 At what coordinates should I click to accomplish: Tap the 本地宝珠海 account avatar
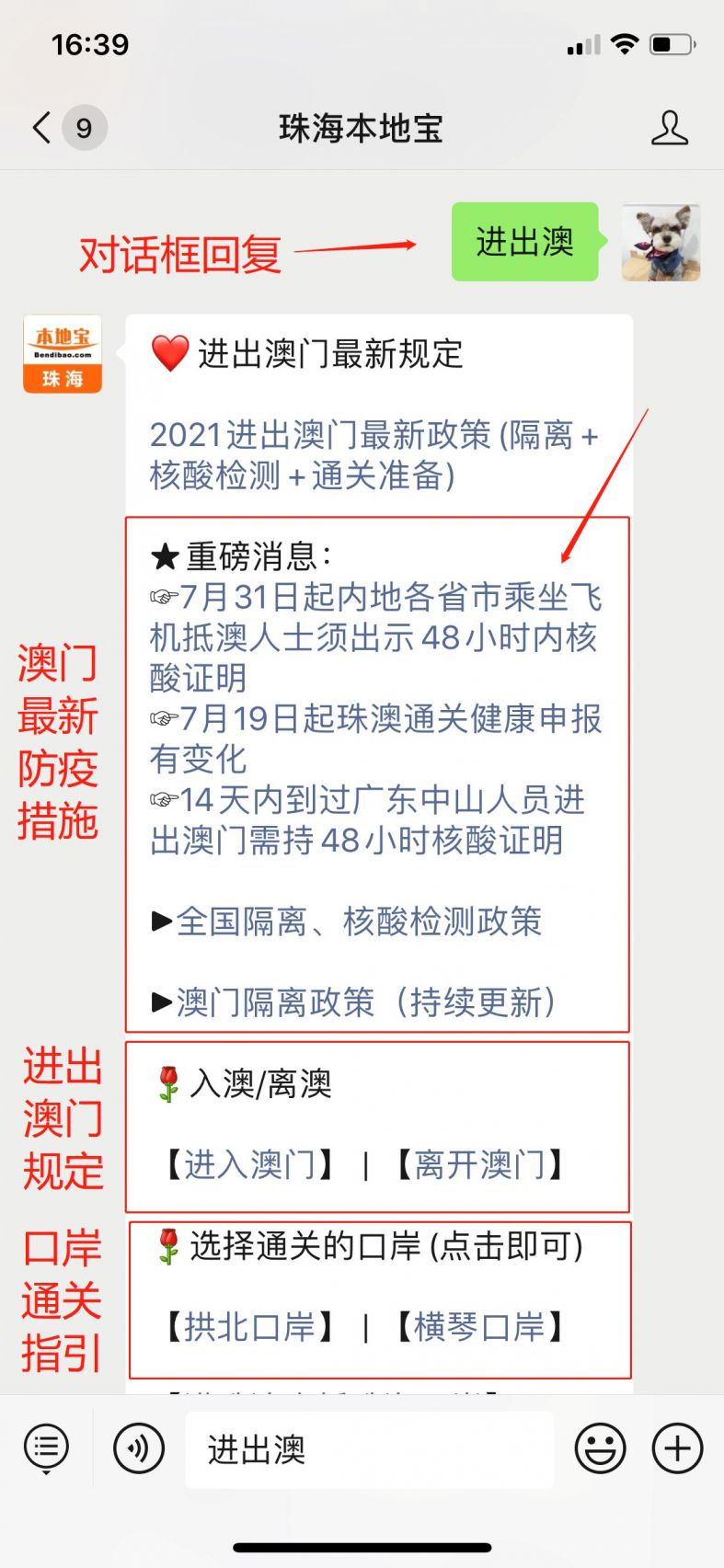[61, 354]
